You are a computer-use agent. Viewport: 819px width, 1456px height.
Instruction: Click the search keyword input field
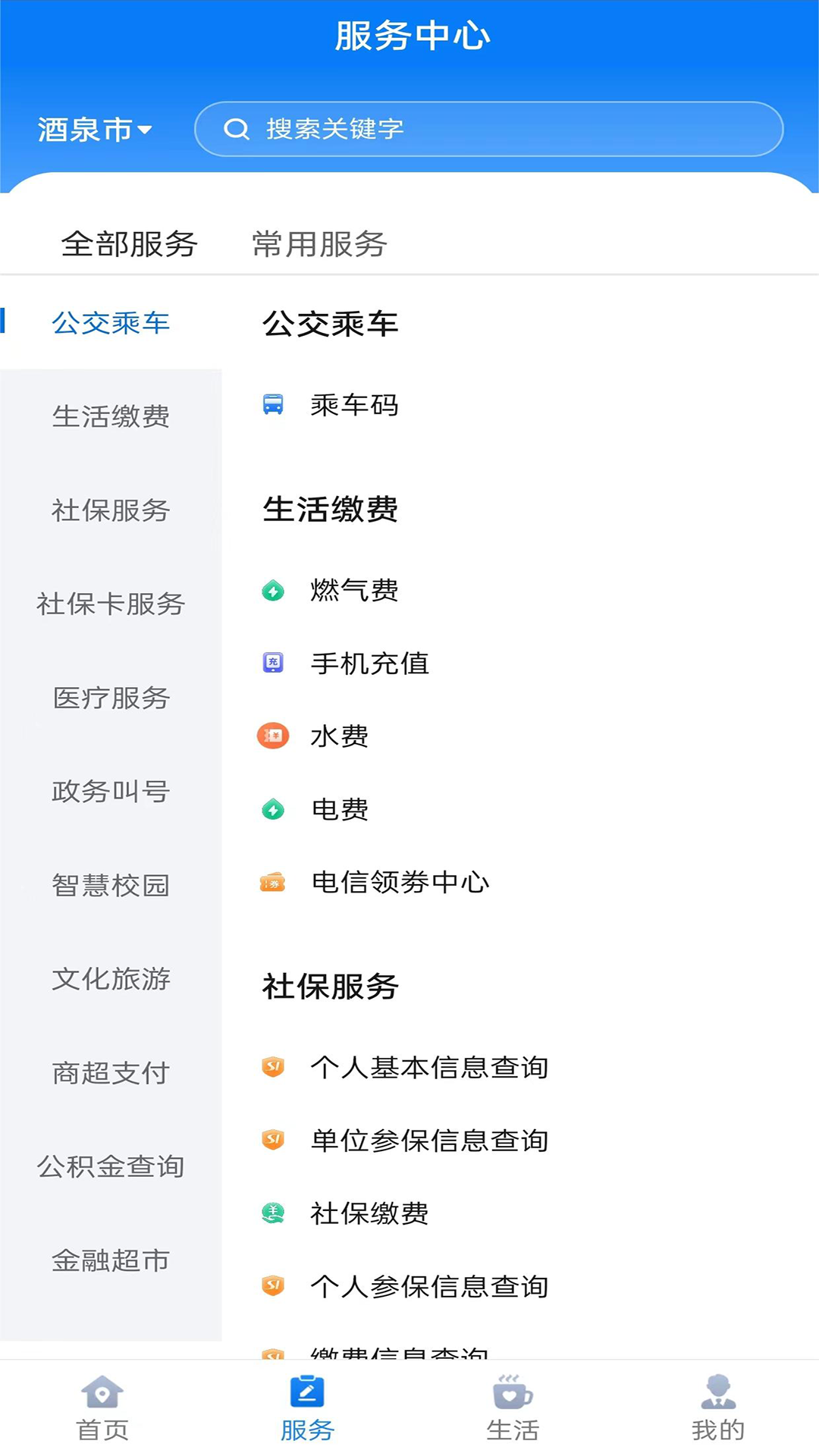coord(489,129)
